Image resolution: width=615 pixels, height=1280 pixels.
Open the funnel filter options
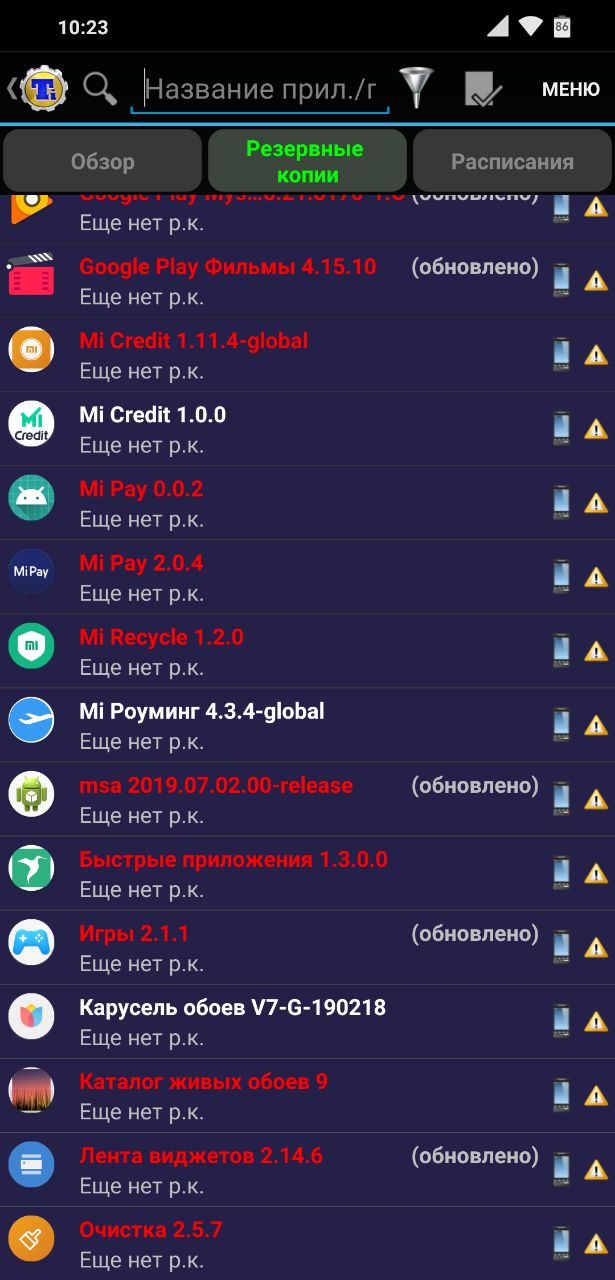tap(416, 89)
